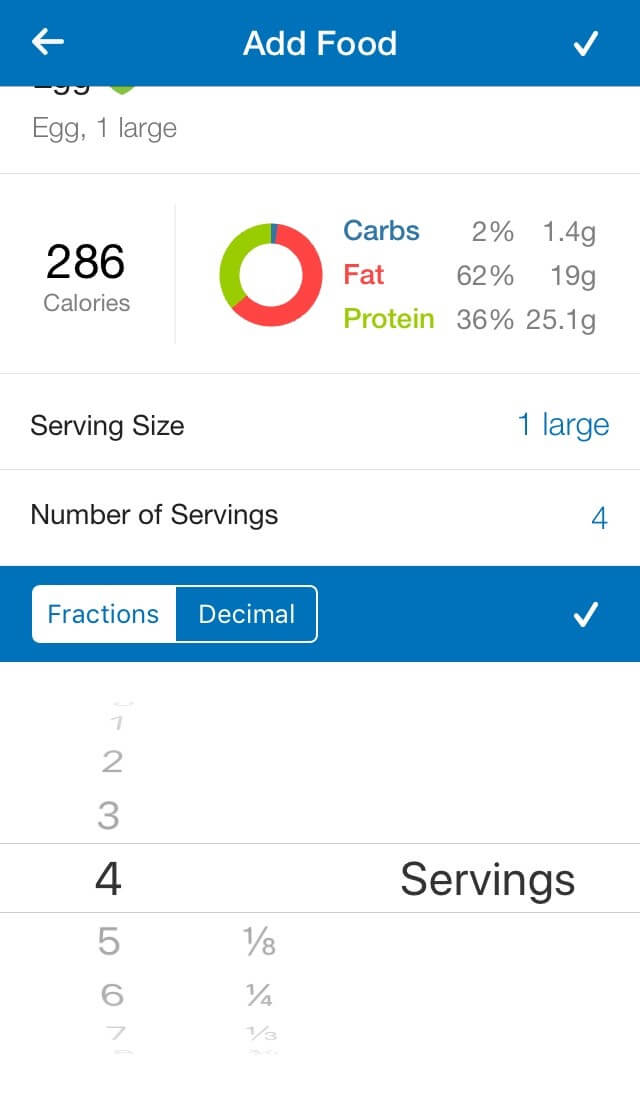
Task: Change the Serving Size value
Action: (563, 425)
